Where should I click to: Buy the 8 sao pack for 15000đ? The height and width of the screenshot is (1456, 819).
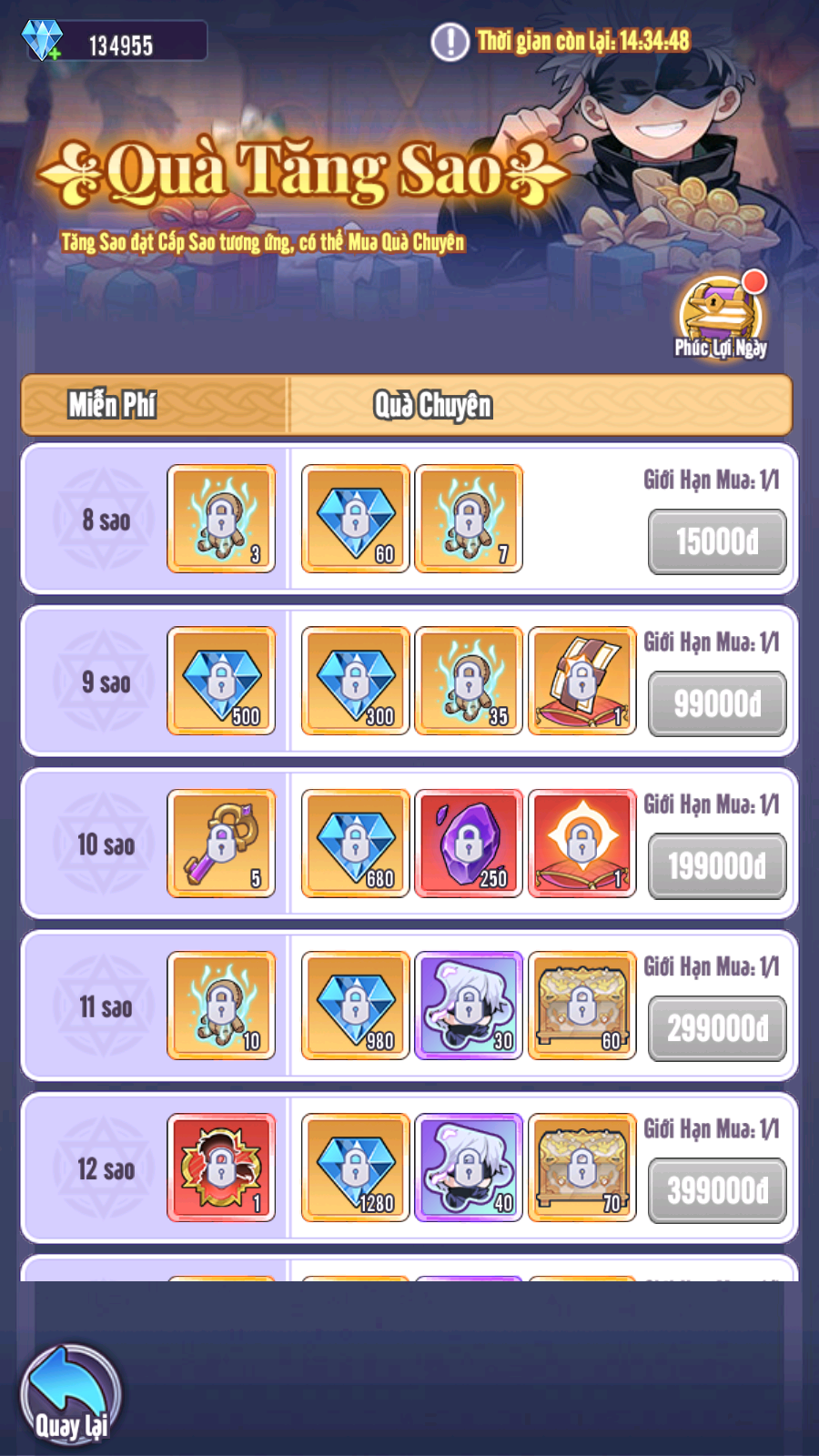tap(717, 541)
